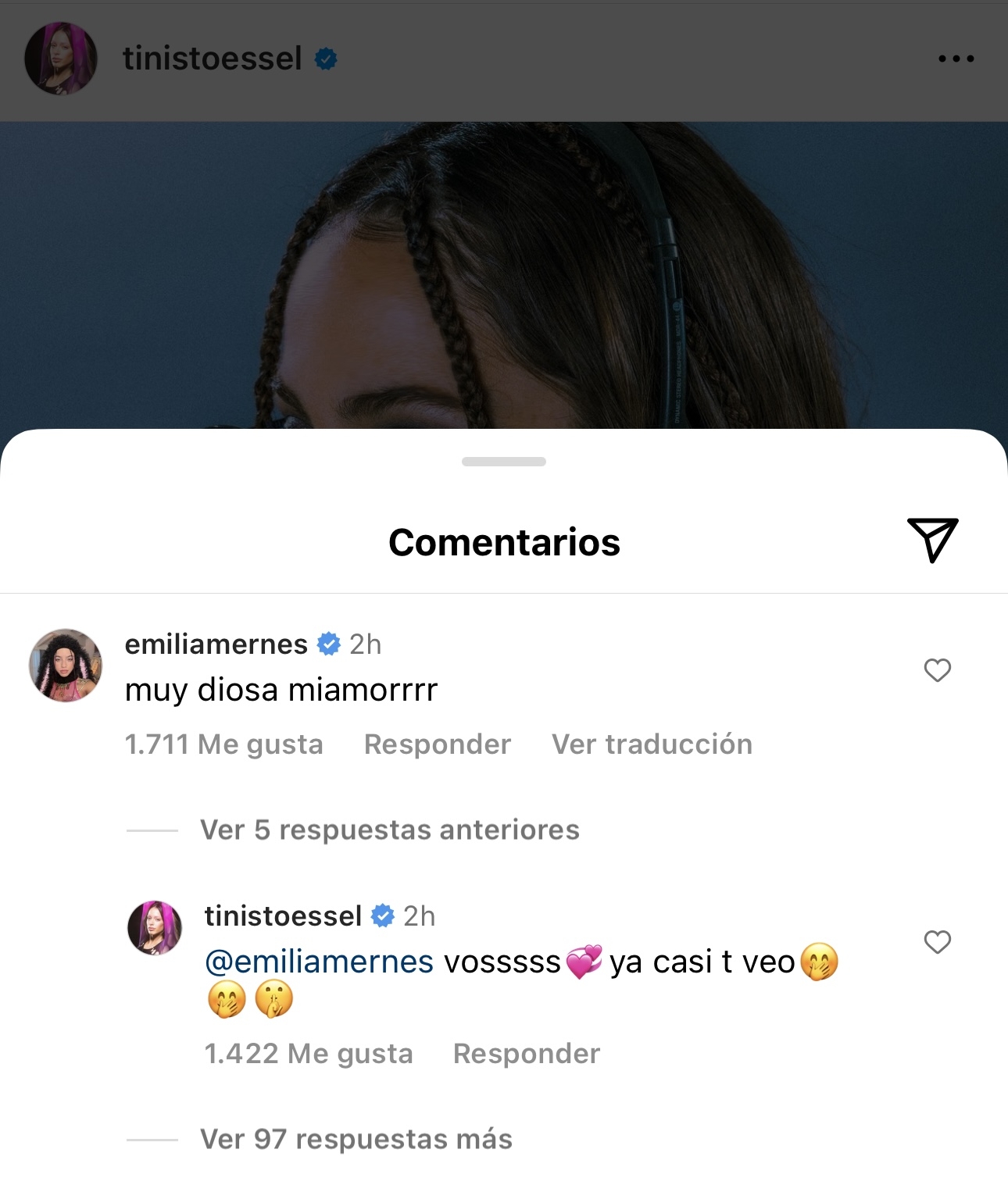Open emiliamernes's profile picture
1008x1185 pixels.
66,666
